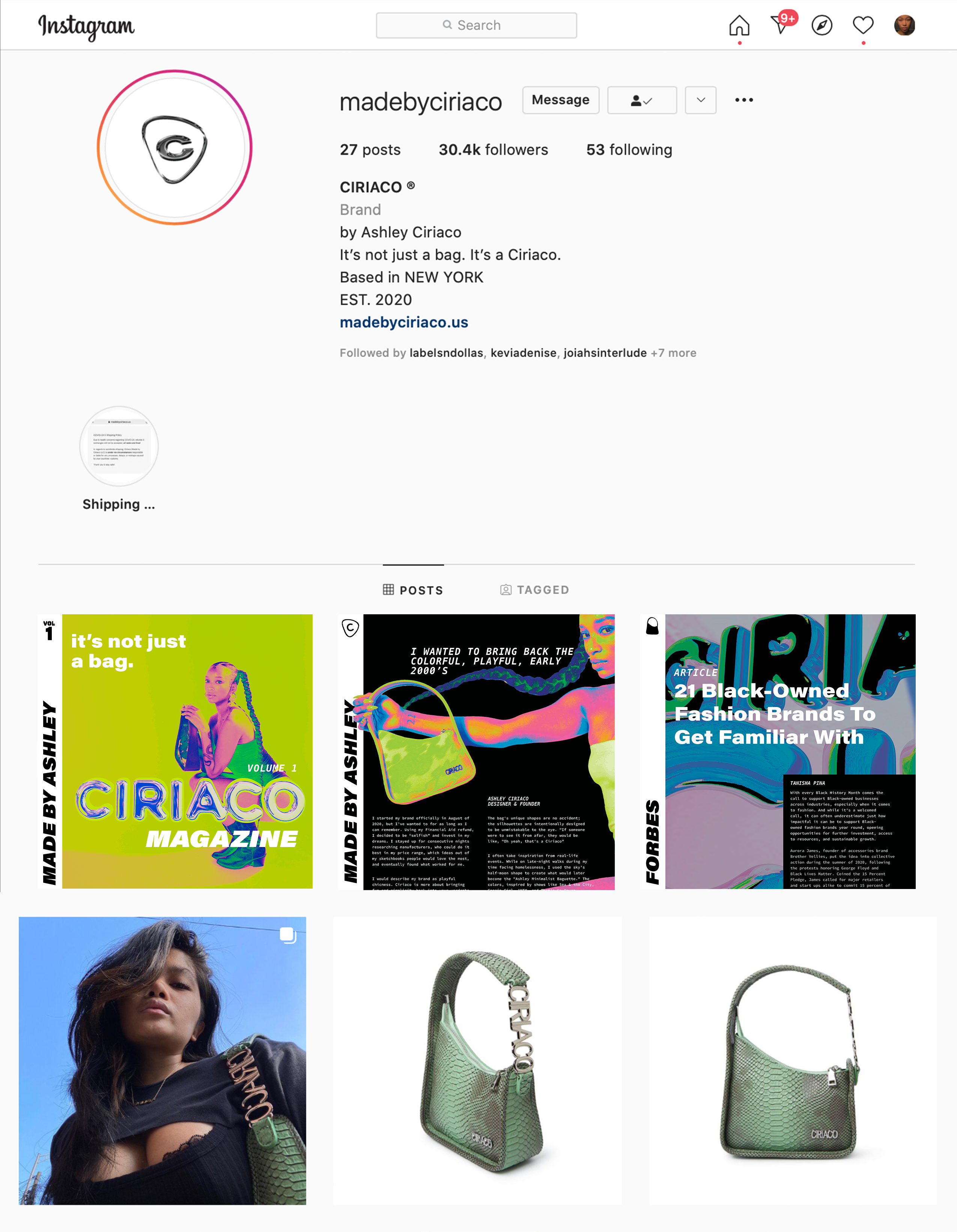This screenshot has height=1232, width=957.
Task: Open the early 2000's interview post
Action: tap(476, 751)
